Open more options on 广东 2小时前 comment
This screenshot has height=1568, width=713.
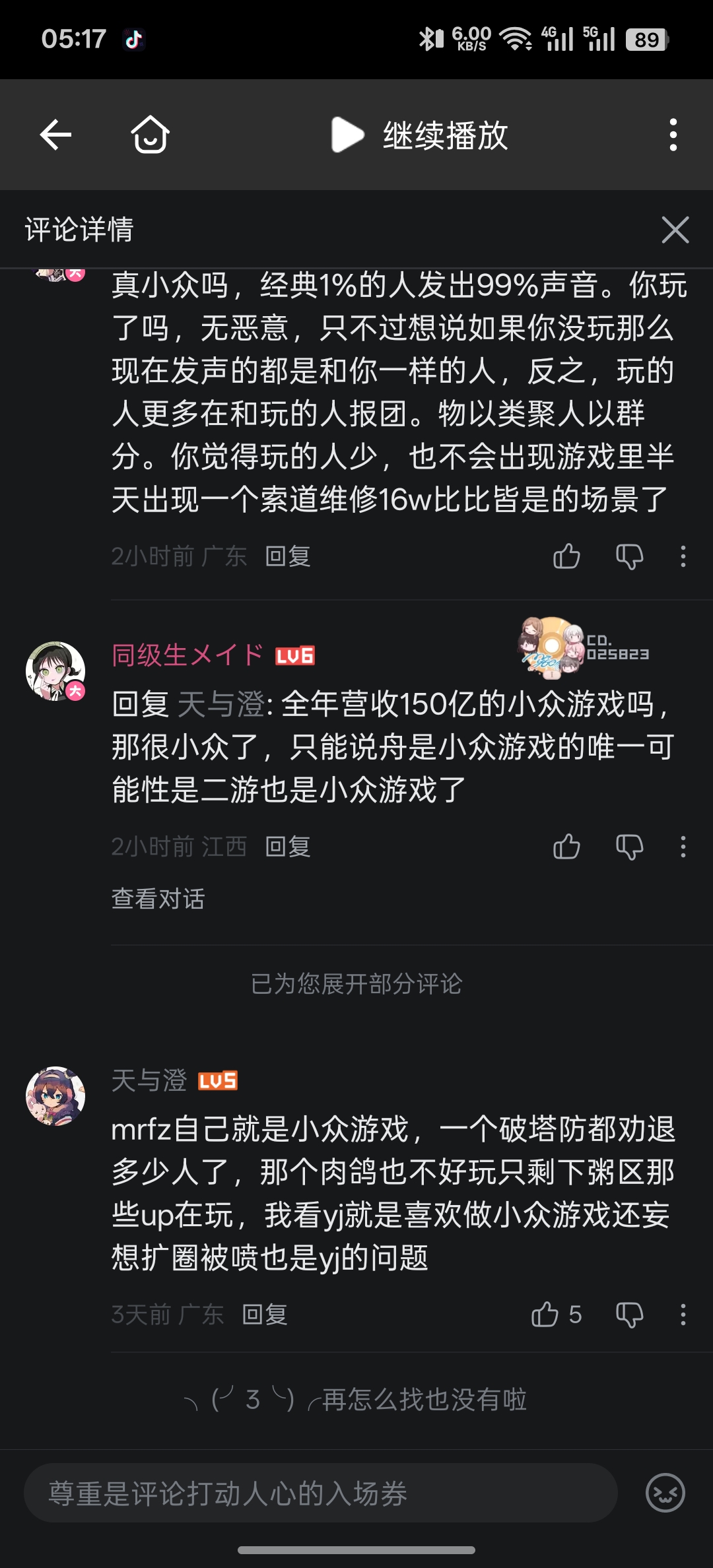(683, 556)
